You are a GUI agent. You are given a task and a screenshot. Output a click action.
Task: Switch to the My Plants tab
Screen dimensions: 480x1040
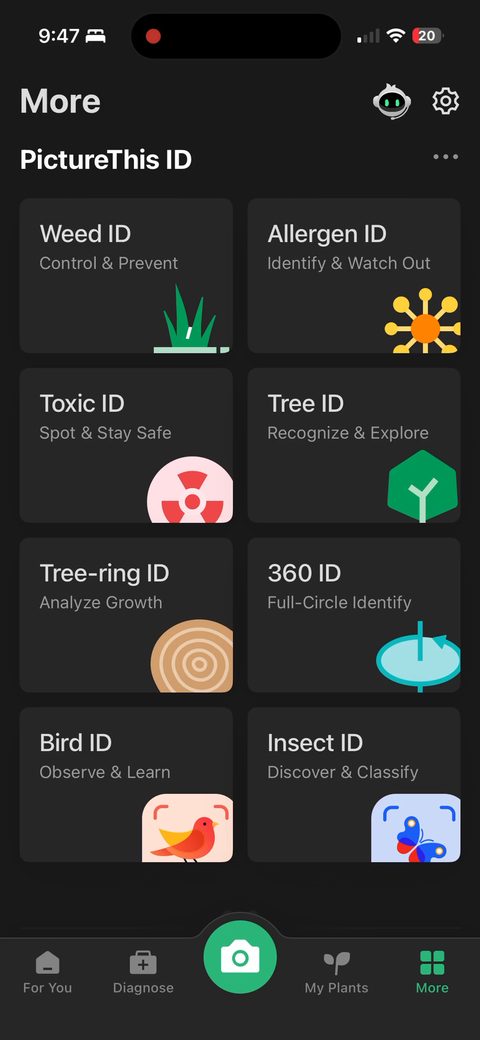tap(336, 972)
